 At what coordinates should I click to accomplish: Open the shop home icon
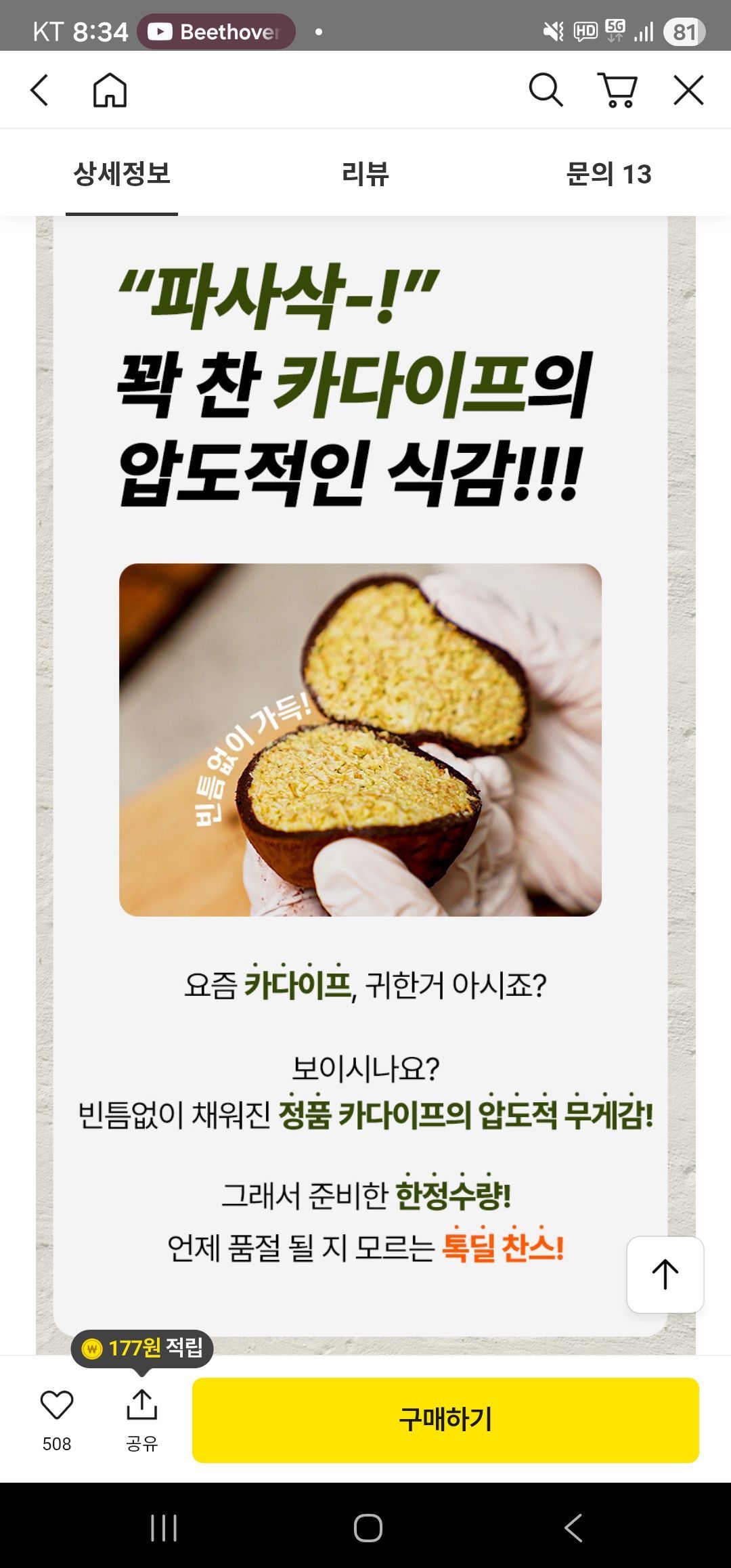[x=110, y=90]
